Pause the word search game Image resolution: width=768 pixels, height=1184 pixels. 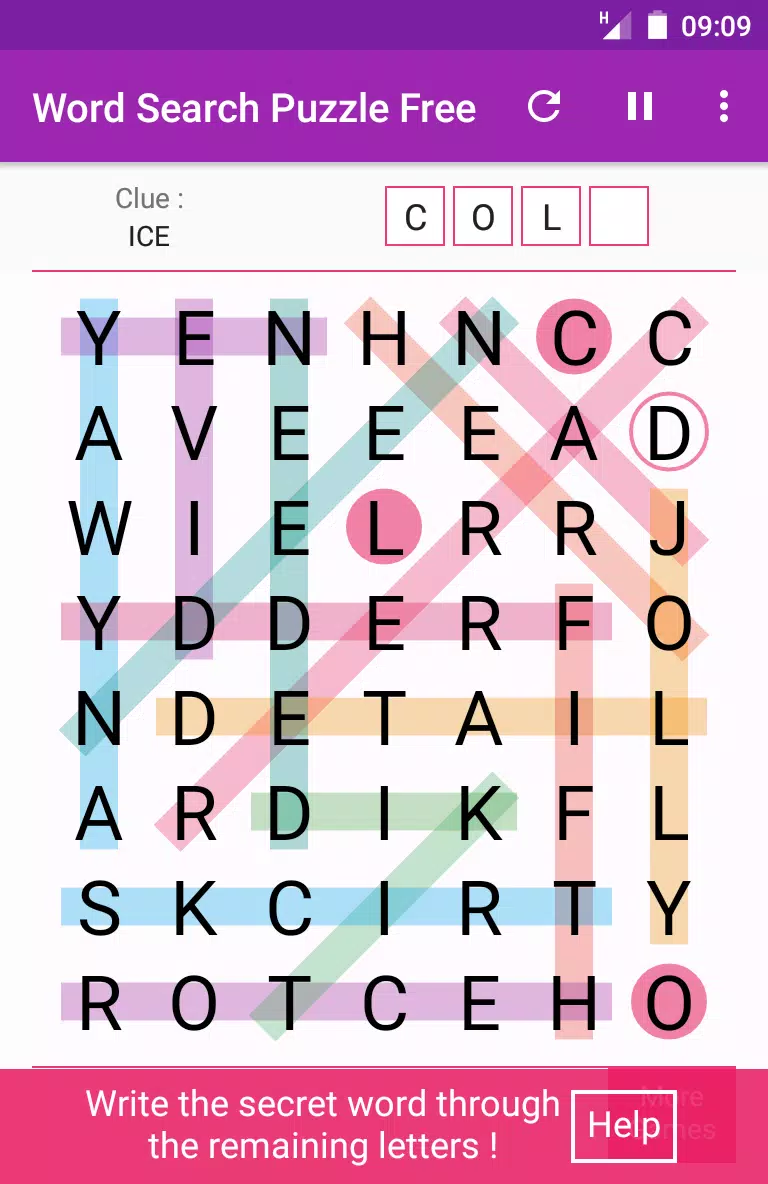pyautogui.click(x=640, y=106)
